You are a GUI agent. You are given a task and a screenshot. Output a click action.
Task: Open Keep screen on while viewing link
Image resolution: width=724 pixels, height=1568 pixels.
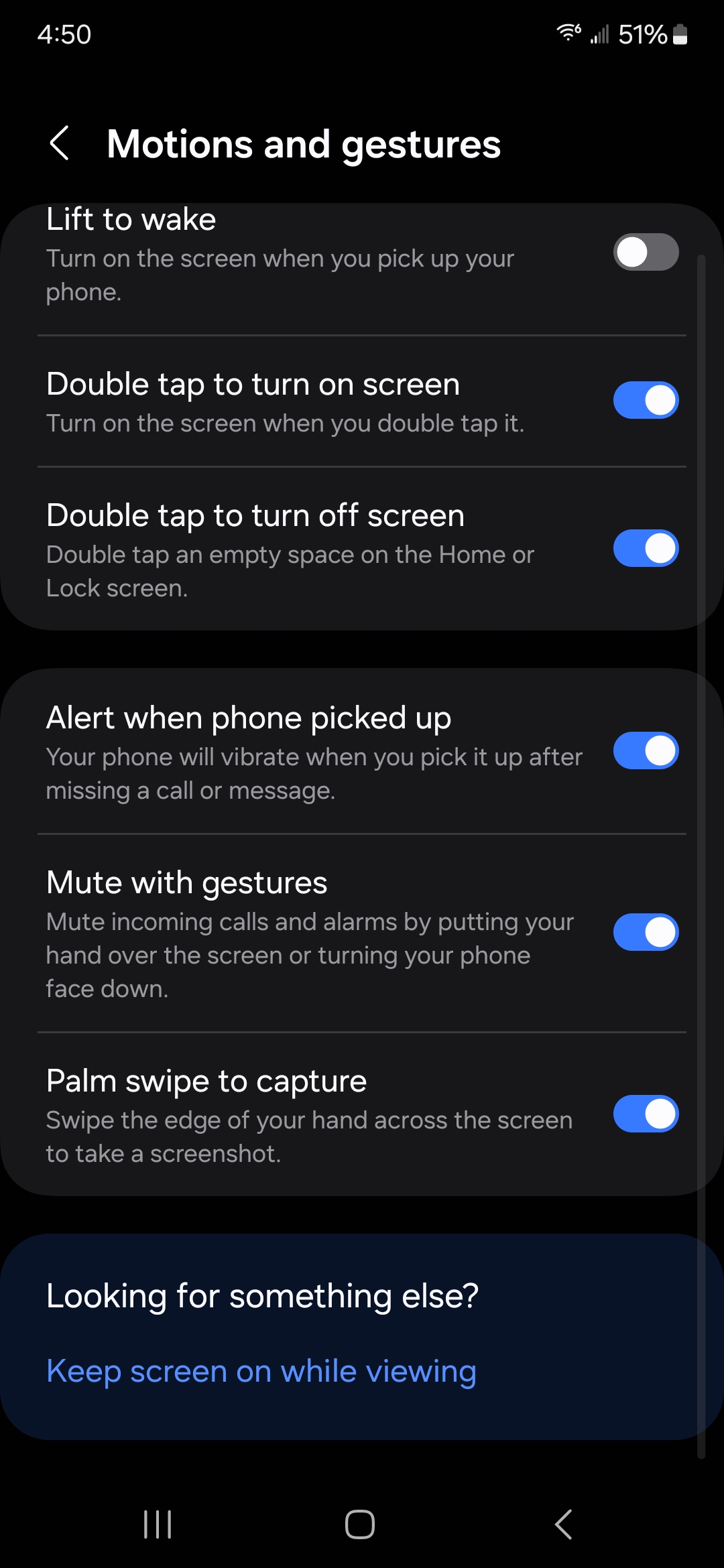261,1371
